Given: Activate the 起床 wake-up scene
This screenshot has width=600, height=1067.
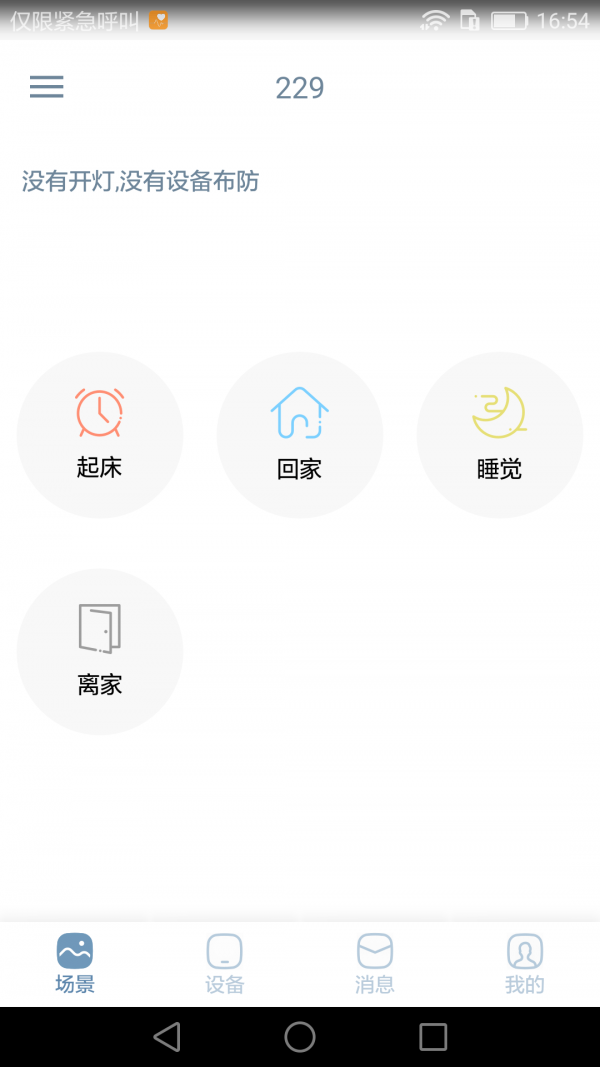Looking at the screenshot, I should [100, 435].
